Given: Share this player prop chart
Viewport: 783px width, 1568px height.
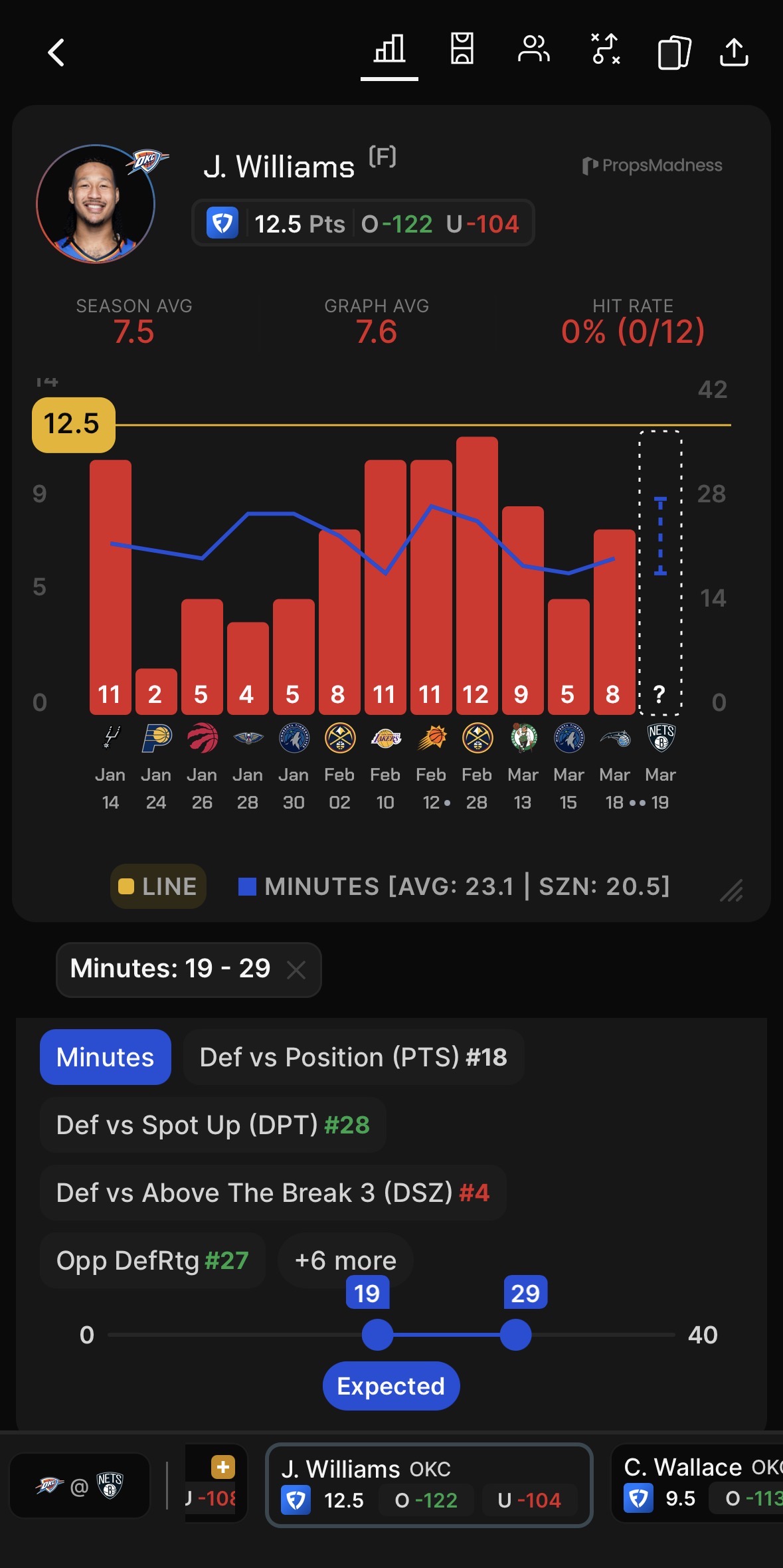Looking at the screenshot, I should click(x=734, y=52).
